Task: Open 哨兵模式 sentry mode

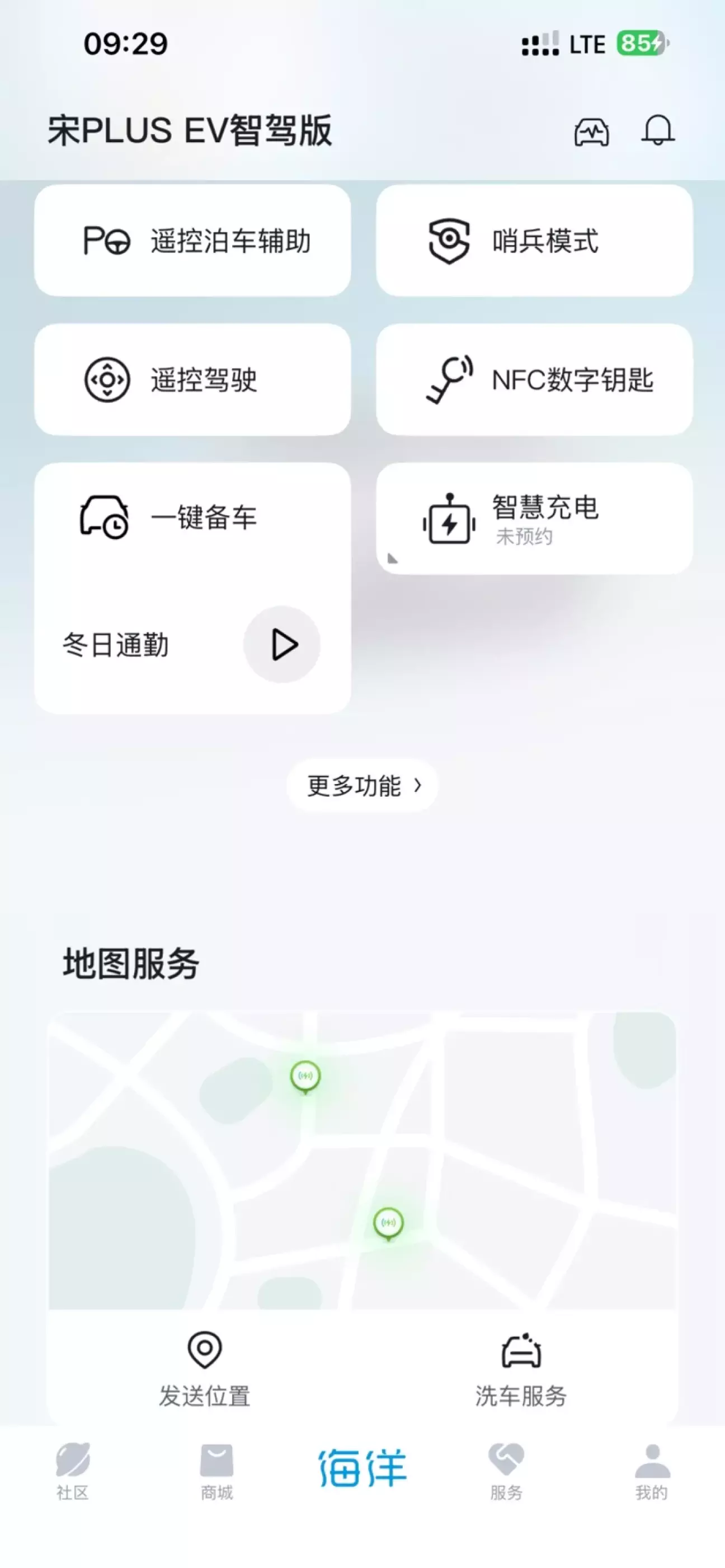Action: 534,241
